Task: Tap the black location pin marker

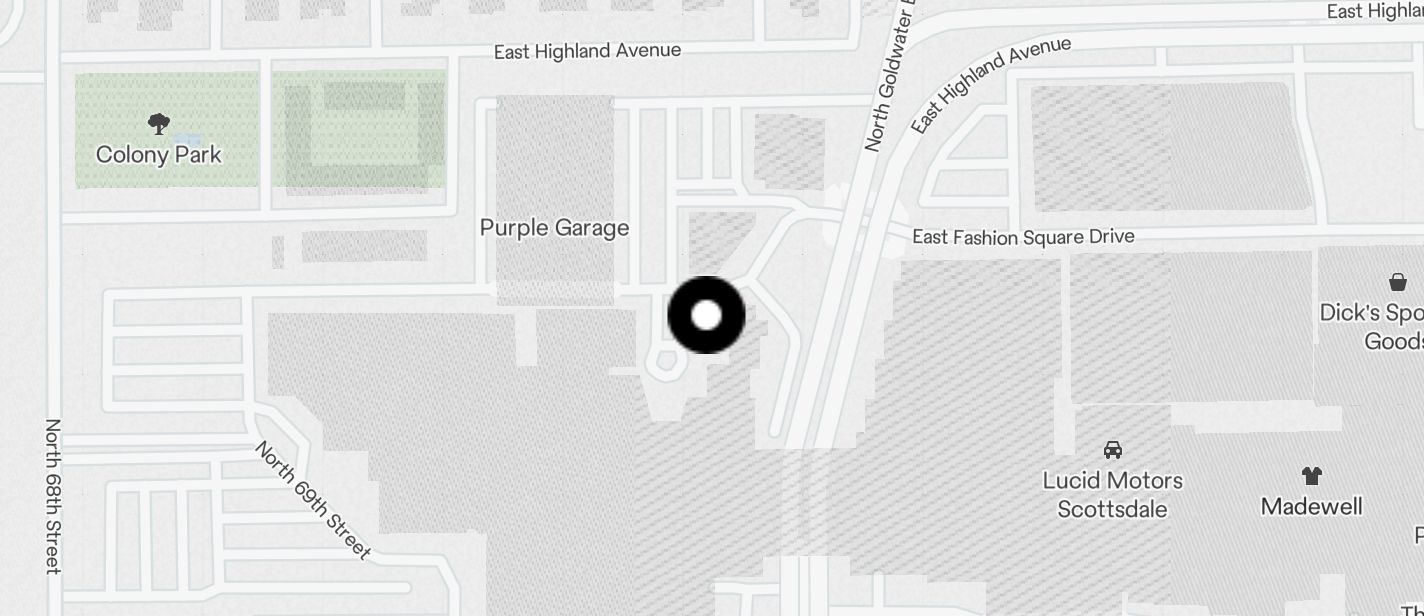Action: tap(706, 315)
